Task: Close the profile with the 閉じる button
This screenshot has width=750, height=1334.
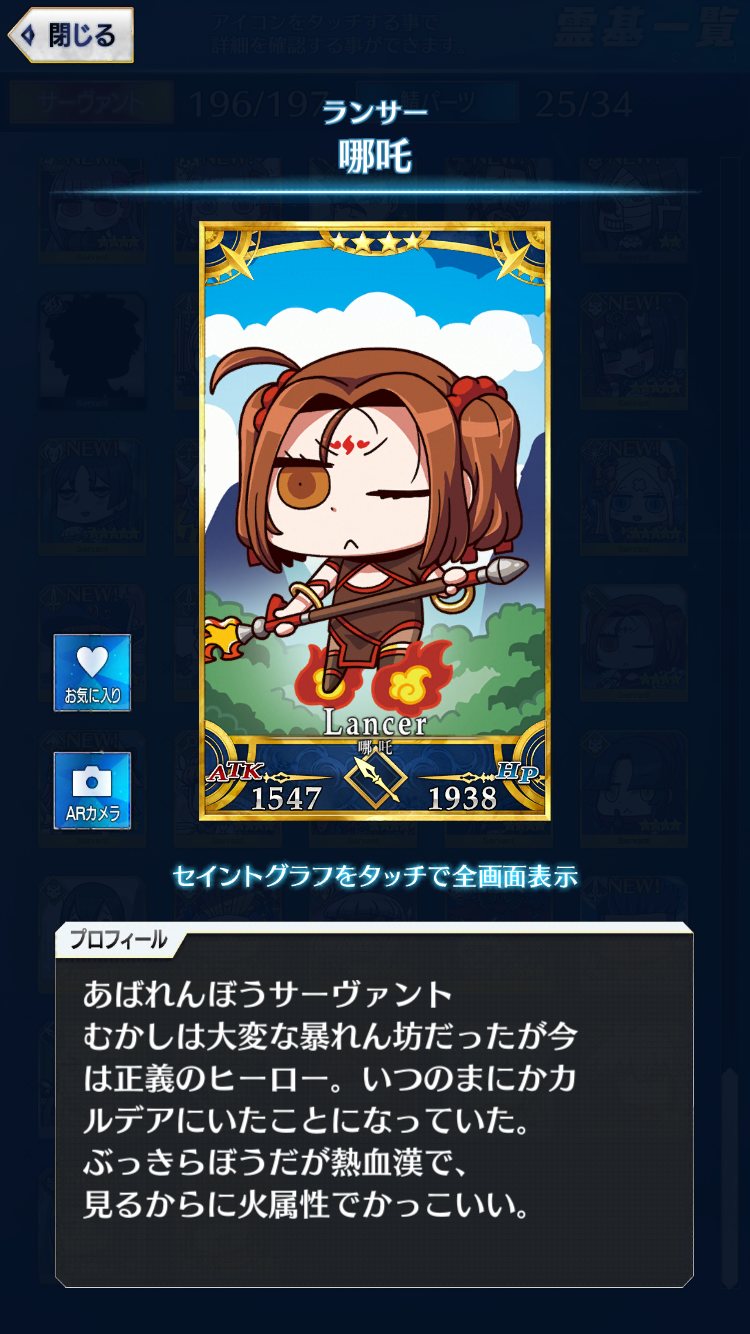Action: pos(70,35)
